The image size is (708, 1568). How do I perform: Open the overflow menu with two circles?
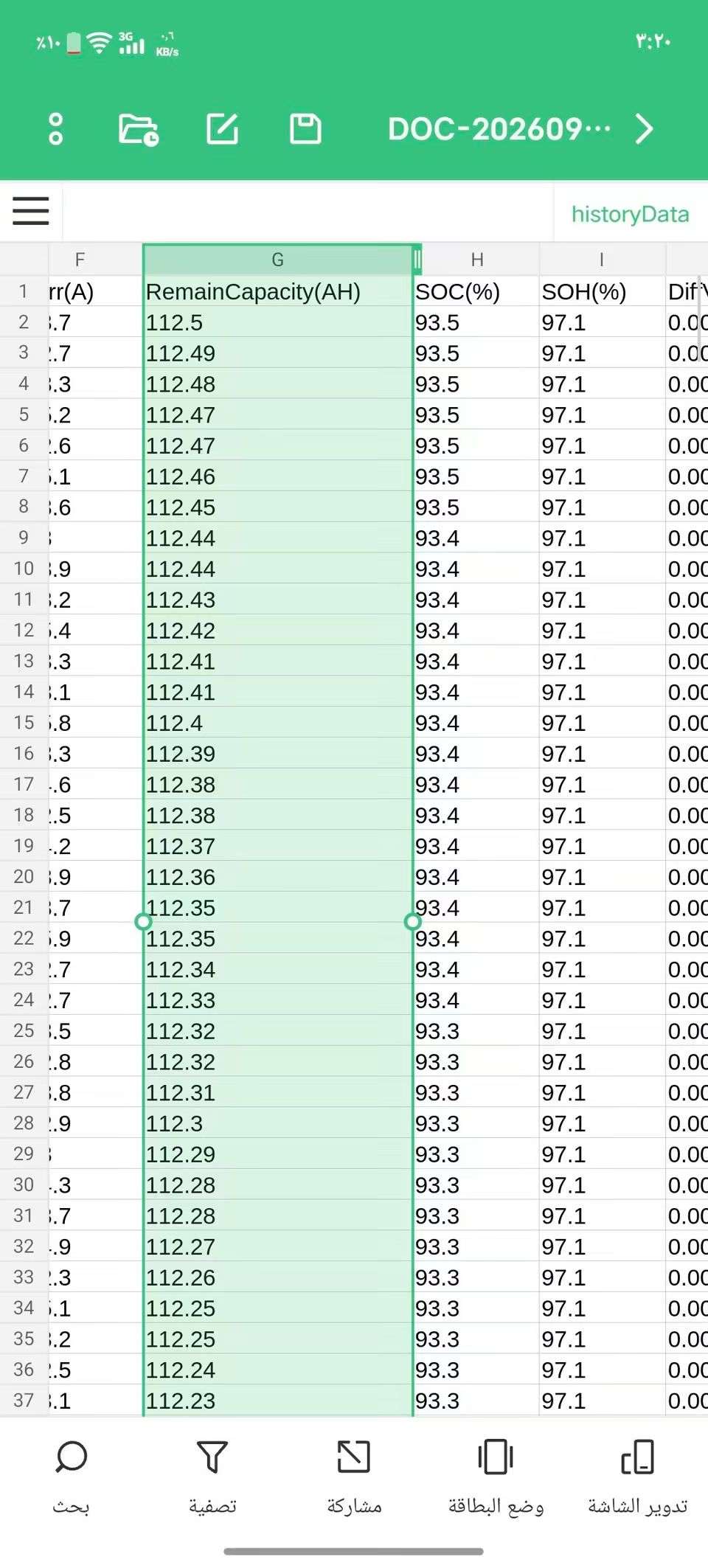(x=55, y=128)
